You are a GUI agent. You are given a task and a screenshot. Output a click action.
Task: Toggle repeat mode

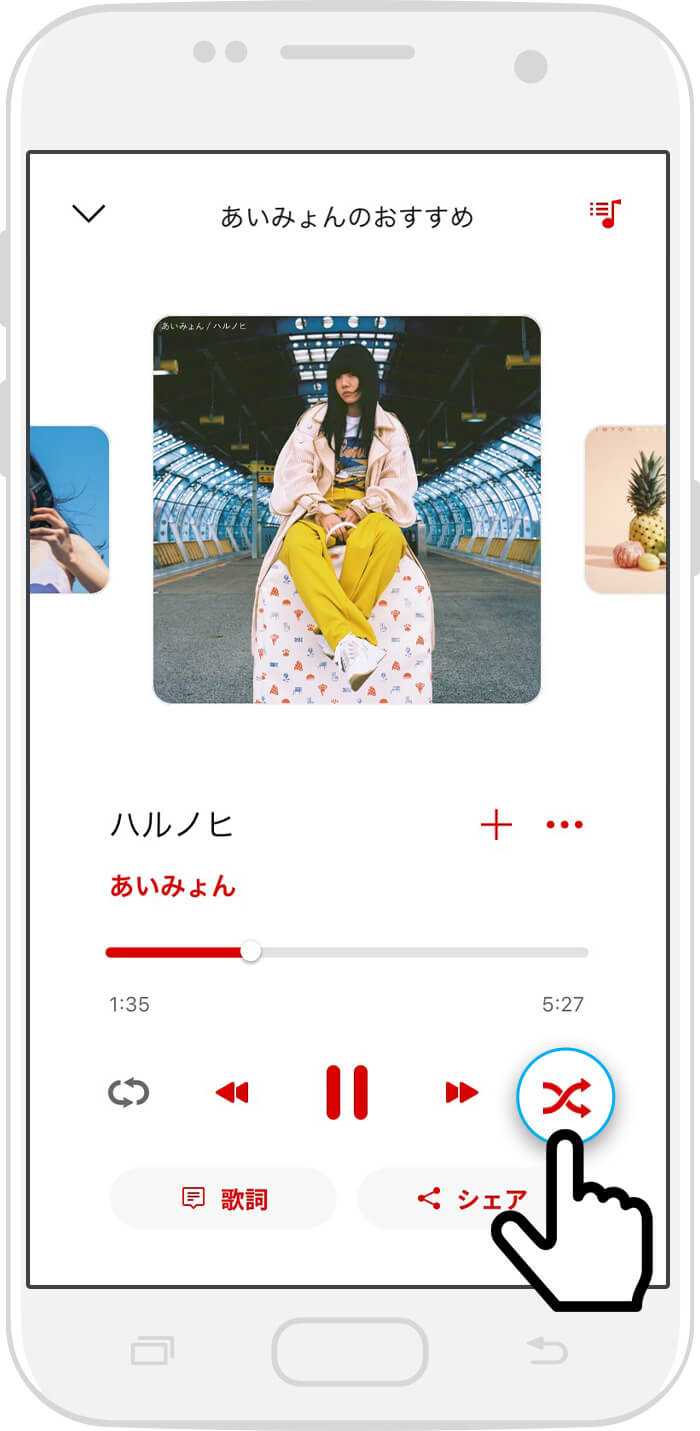129,1092
